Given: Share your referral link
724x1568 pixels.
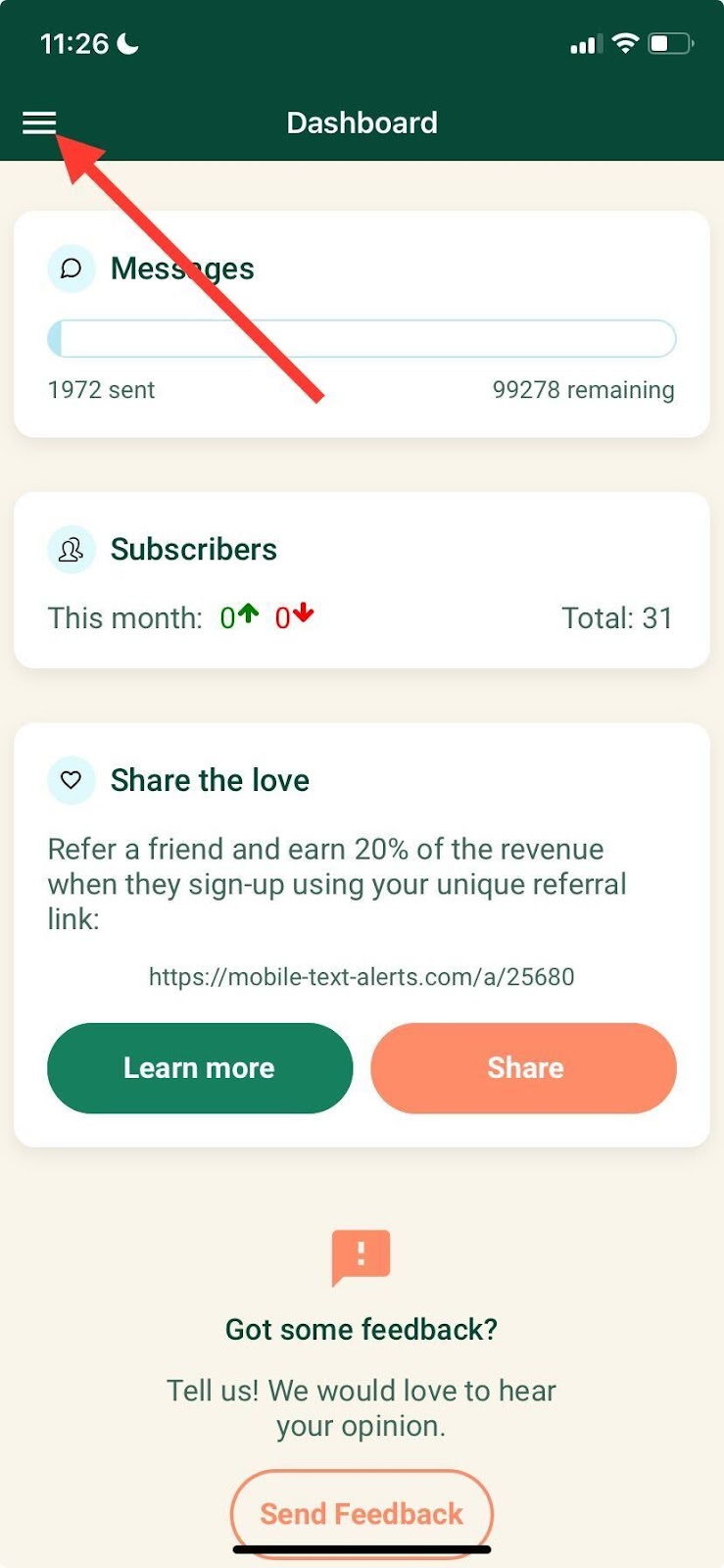Looking at the screenshot, I should point(524,1068).
